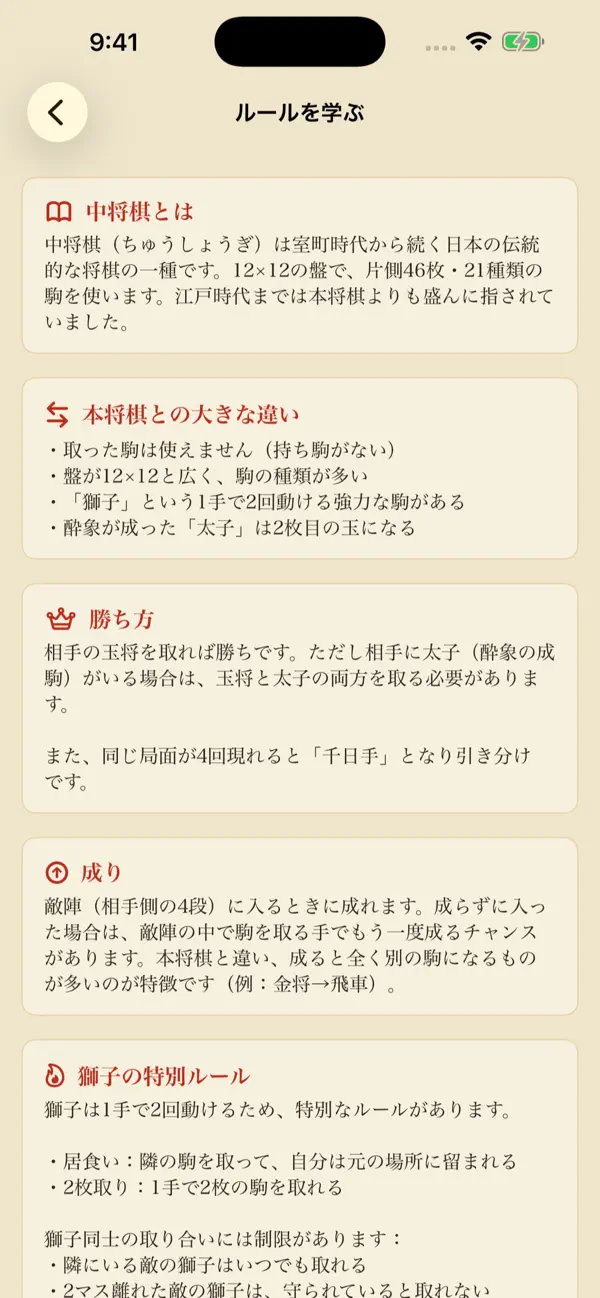Go back from the ルールを学ぶ screen
600x1298 pixels.
pos(57,112)
